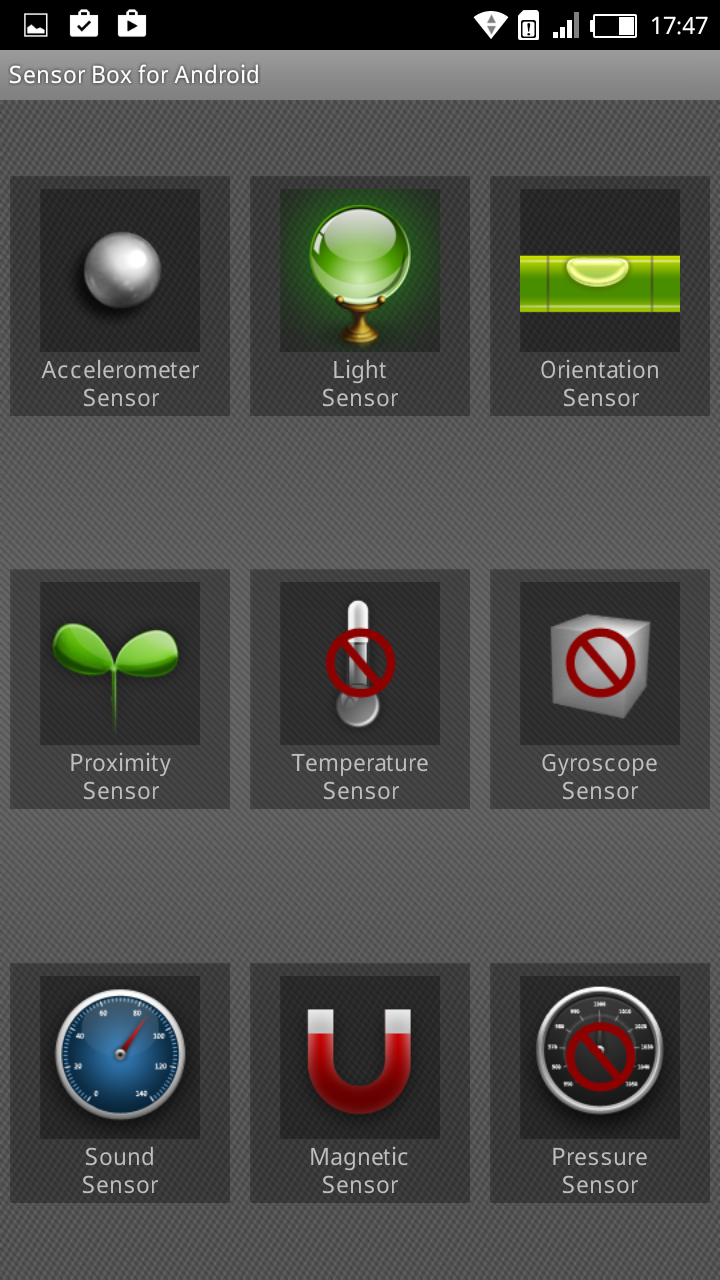This screenshot has height=1280, width=720.
Task: Select the Orientation Sensor tile
Action: pyautogui.click(x=600, y=296)
